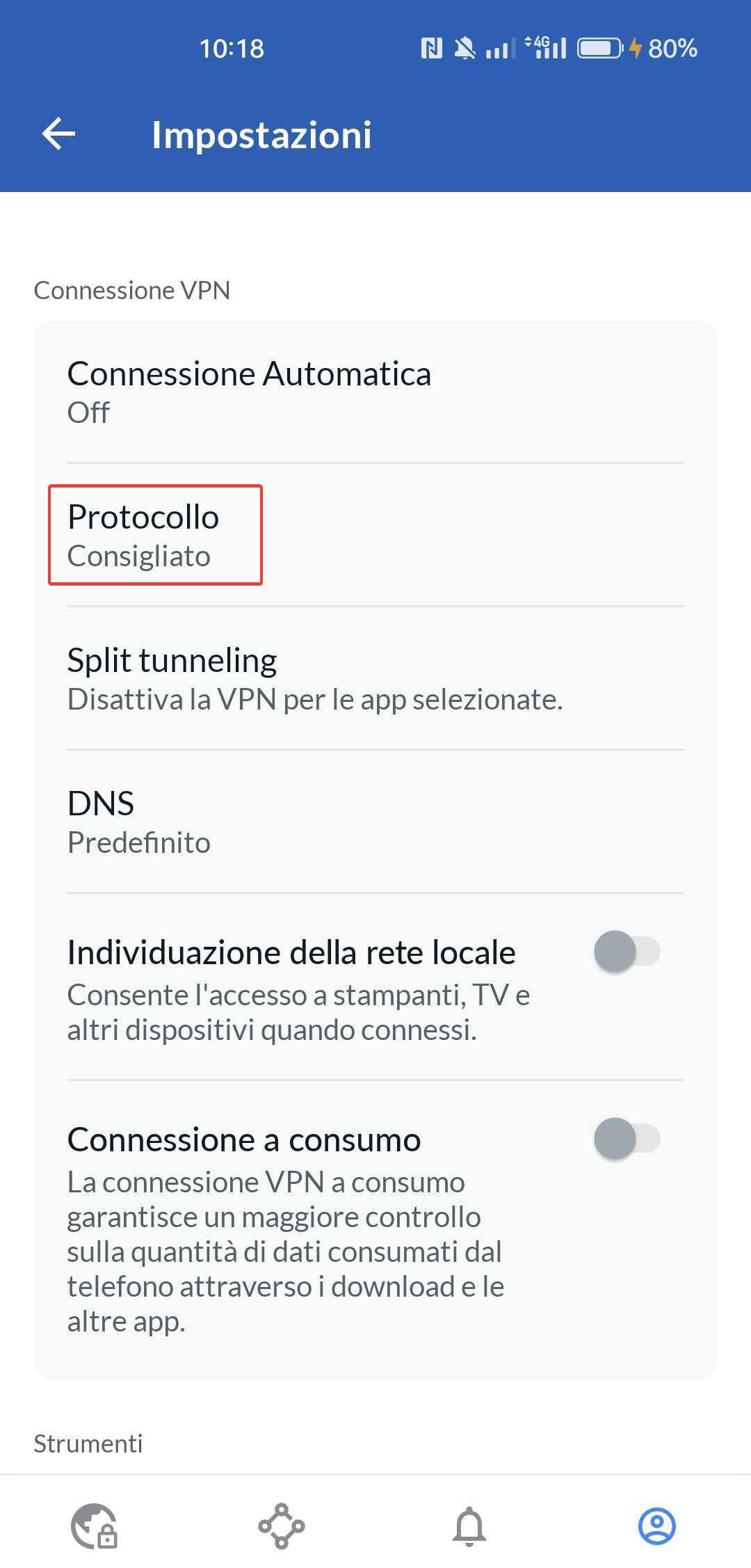Open Split tunneling options
Image resolution: width=751 pixels, height=1568 pixels.
click(375, 678)
